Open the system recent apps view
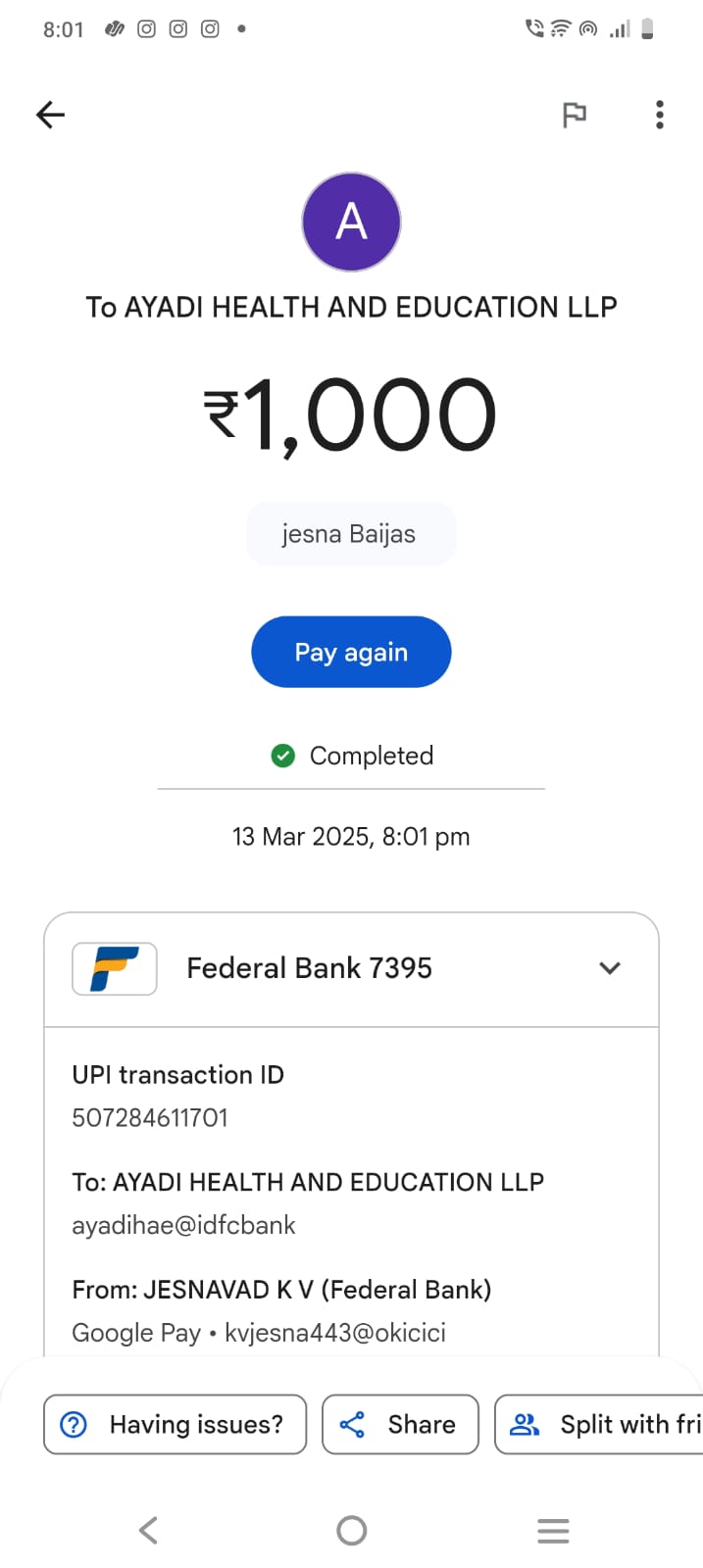The image size is (703, 1568). pos(553,1530)
